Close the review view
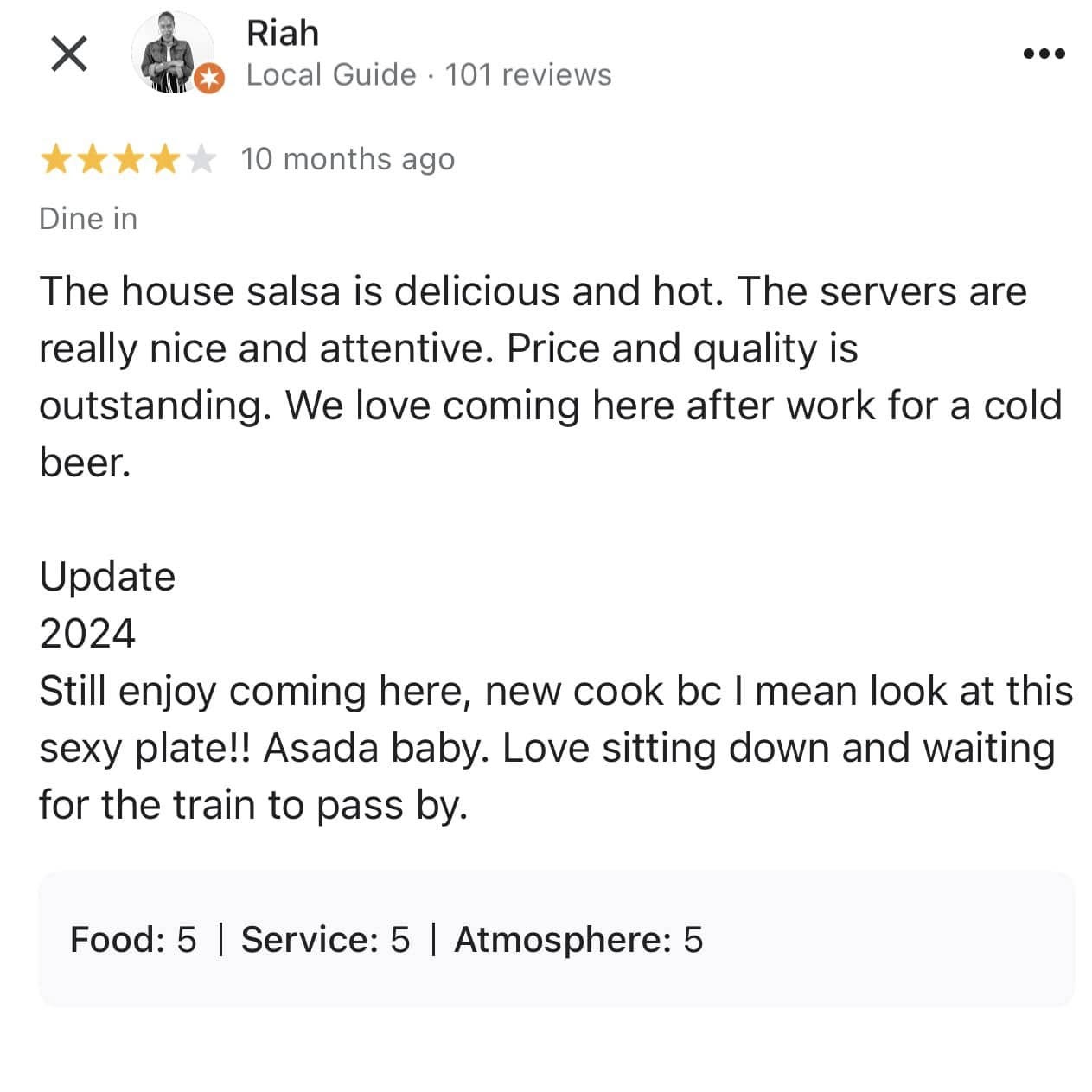 pos(68,54)
